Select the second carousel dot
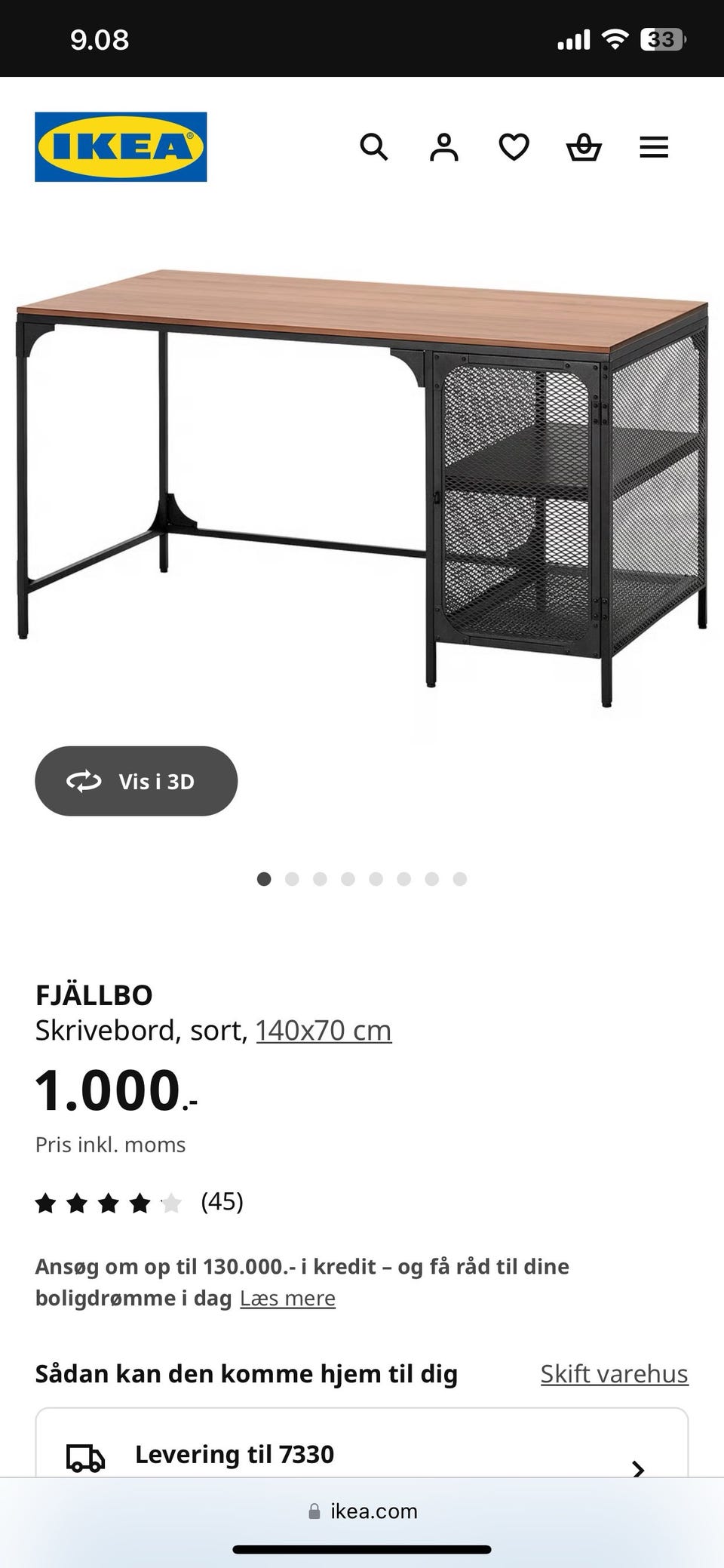The height and width of the screenshot is (1568, 724). 293,879
